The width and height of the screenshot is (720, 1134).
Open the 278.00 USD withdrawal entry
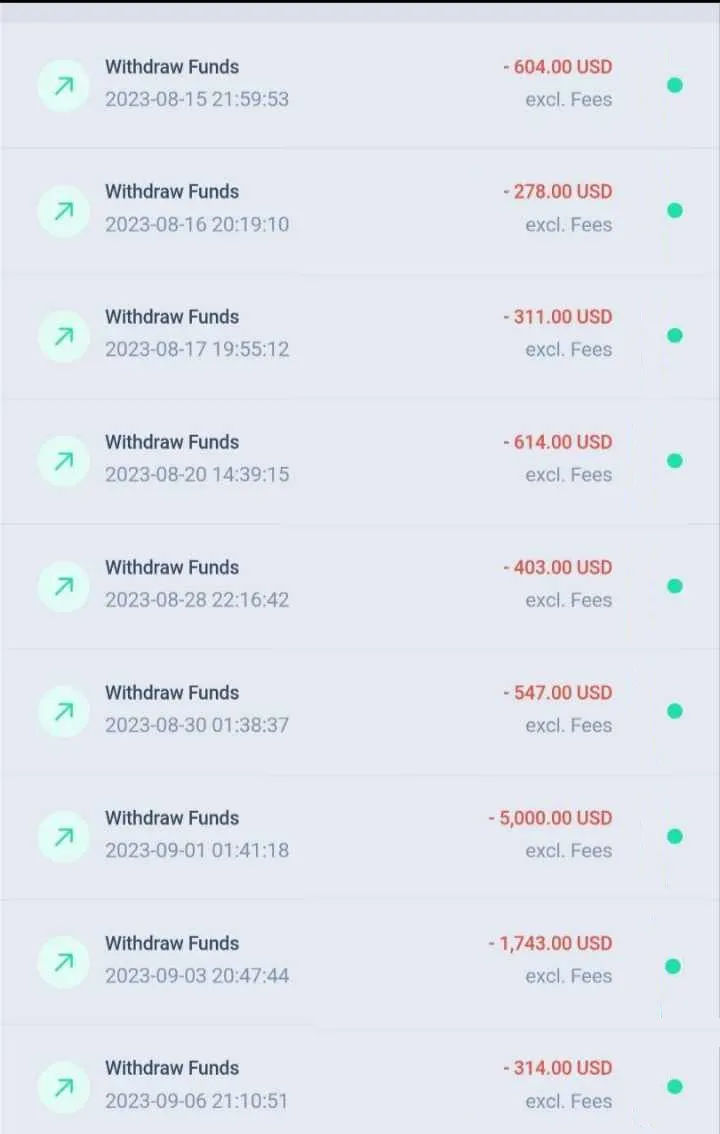pos(360,209)
